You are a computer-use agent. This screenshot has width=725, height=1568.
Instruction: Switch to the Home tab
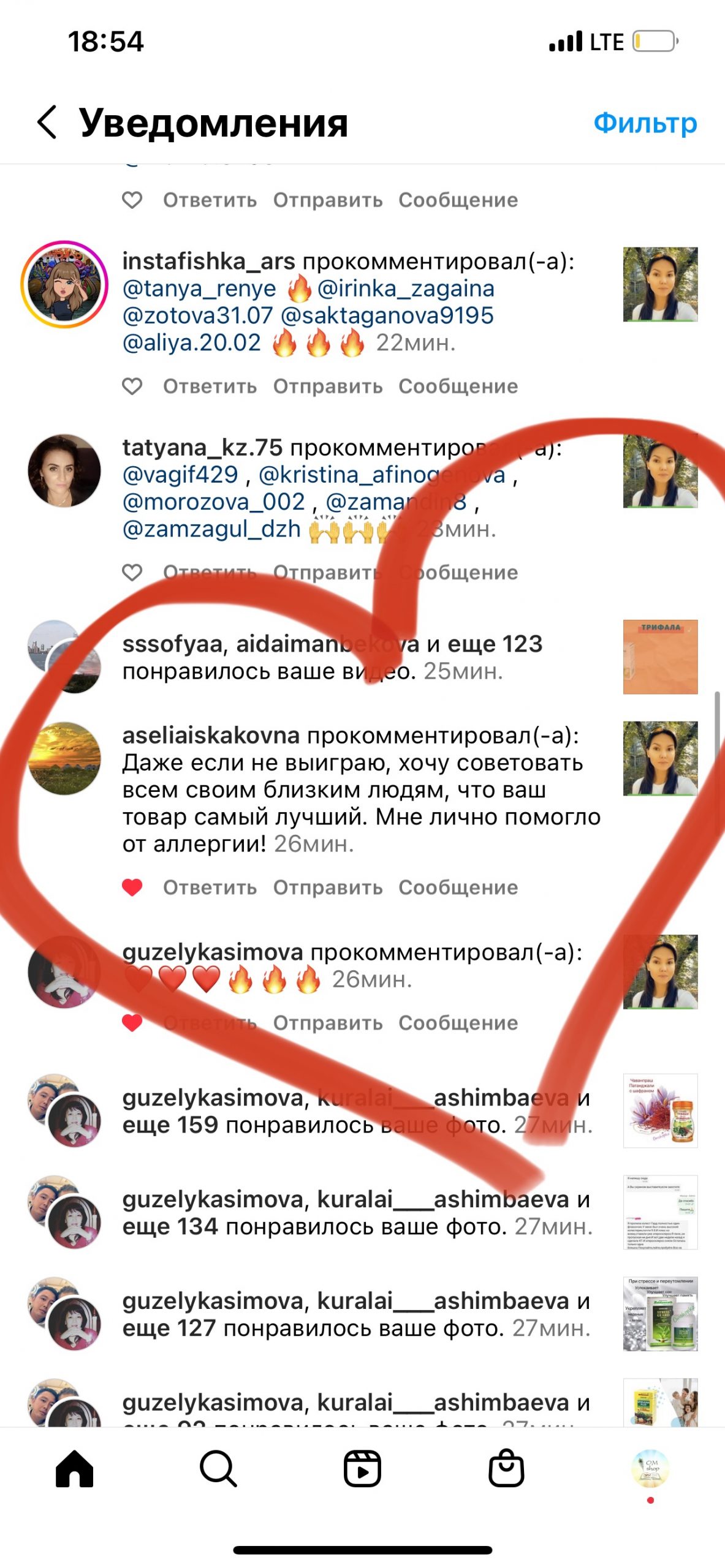point(74,1469)
